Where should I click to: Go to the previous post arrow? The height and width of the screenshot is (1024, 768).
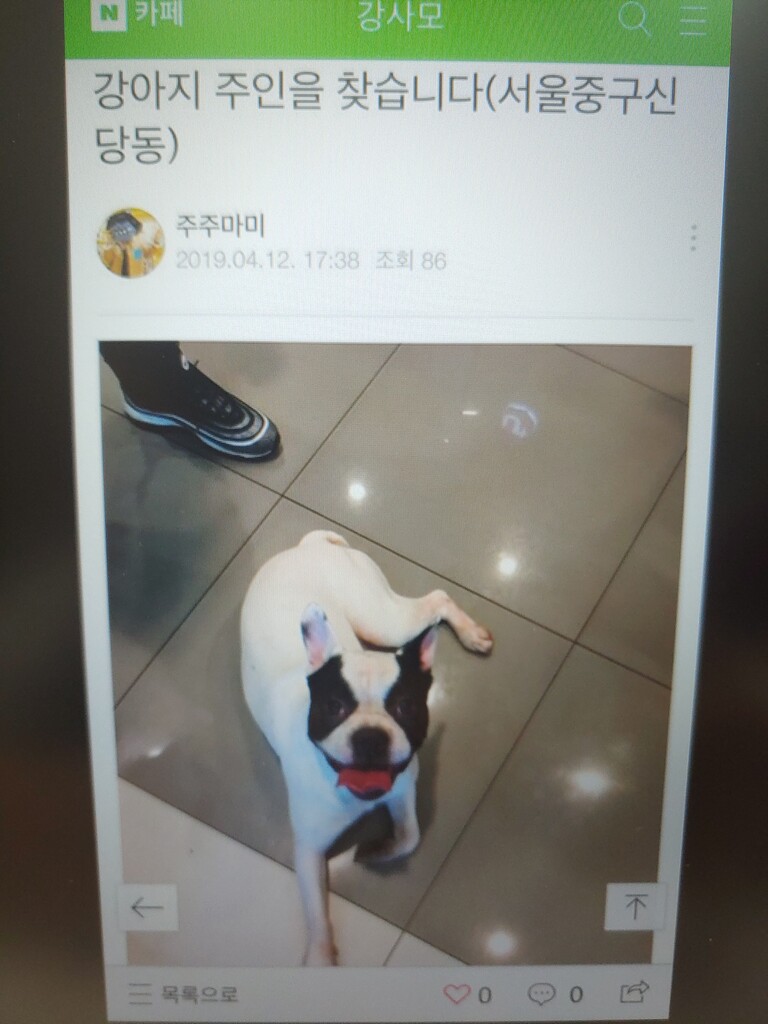click(x=148, y=908)
